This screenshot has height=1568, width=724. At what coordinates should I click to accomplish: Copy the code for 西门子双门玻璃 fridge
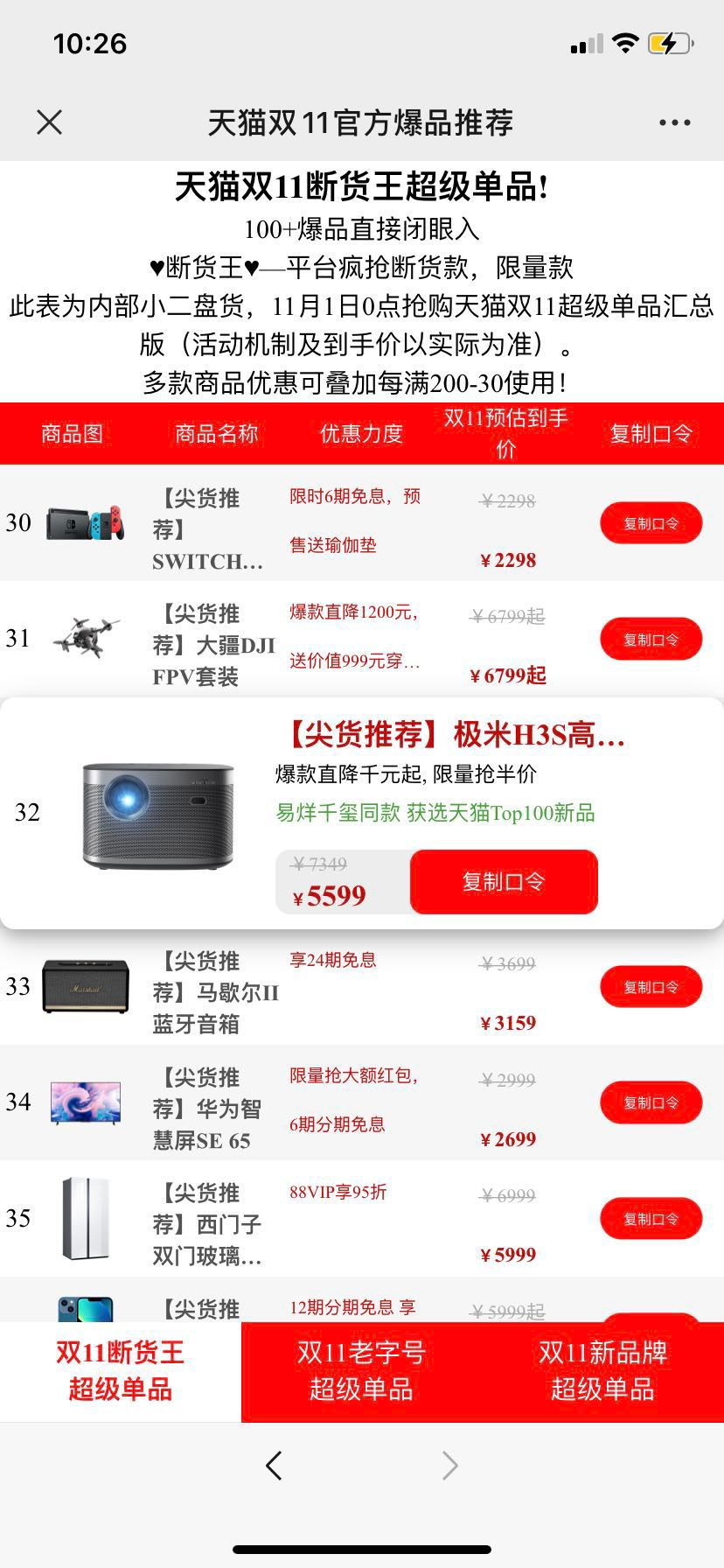click(x=651, y=1219)
